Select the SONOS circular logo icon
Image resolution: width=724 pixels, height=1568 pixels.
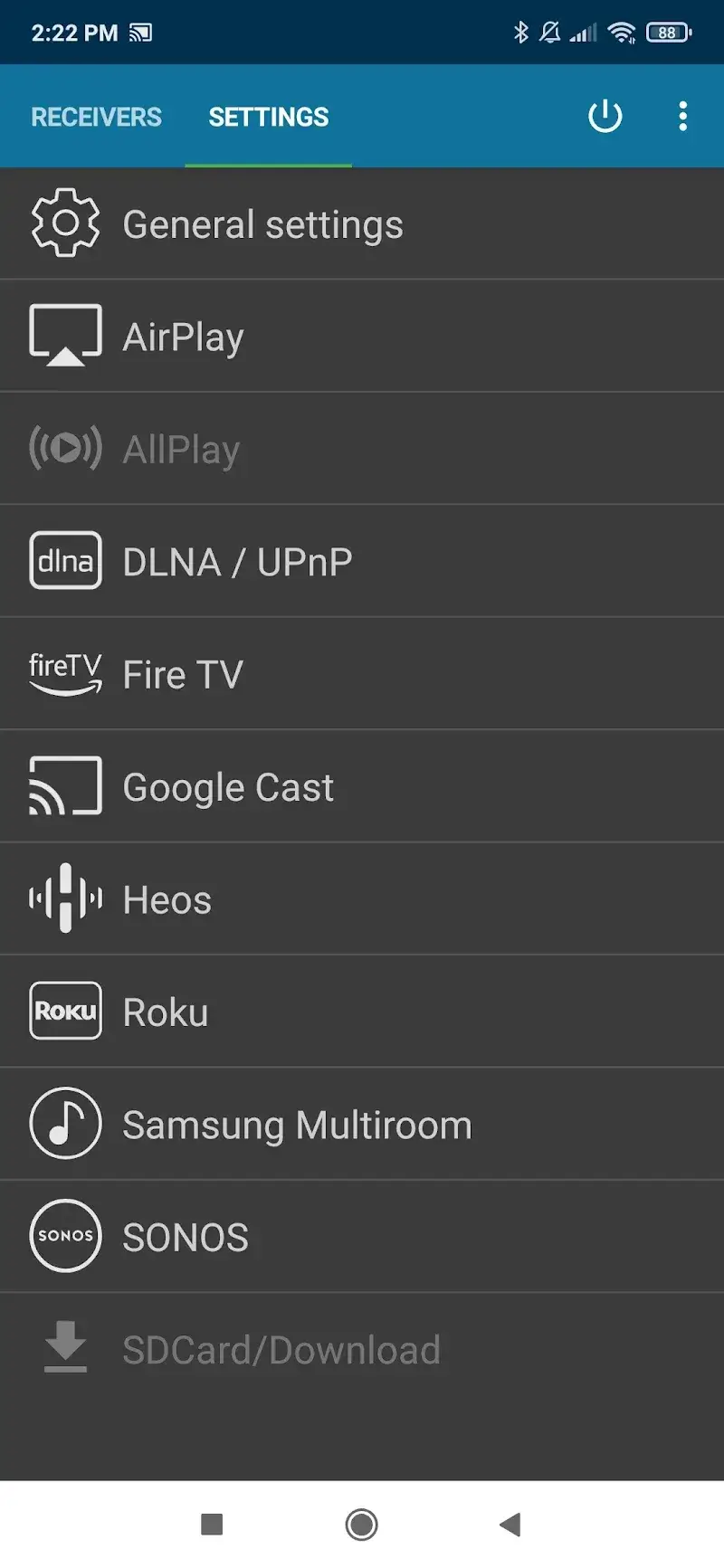point(64,1236)
